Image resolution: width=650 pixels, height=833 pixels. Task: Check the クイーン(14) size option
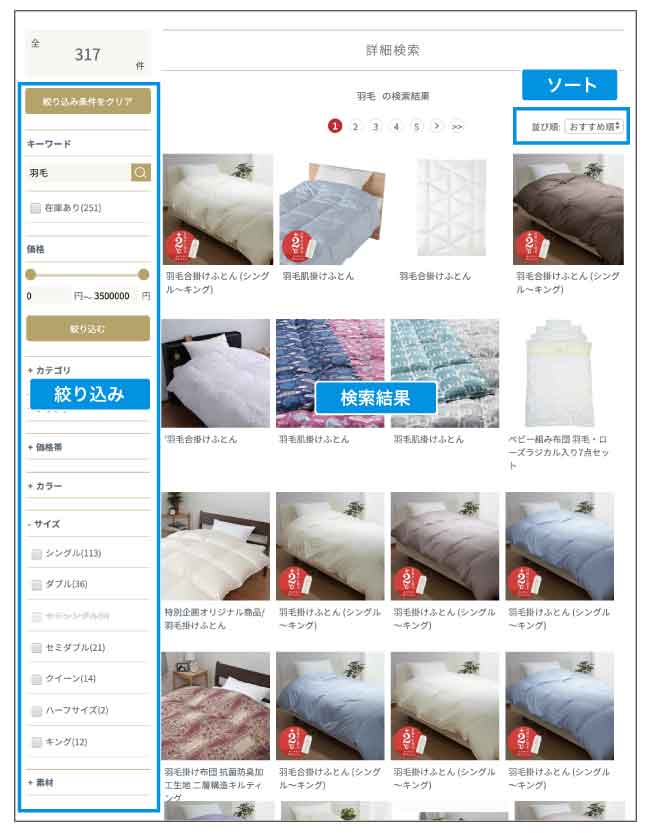coord(37,678)
